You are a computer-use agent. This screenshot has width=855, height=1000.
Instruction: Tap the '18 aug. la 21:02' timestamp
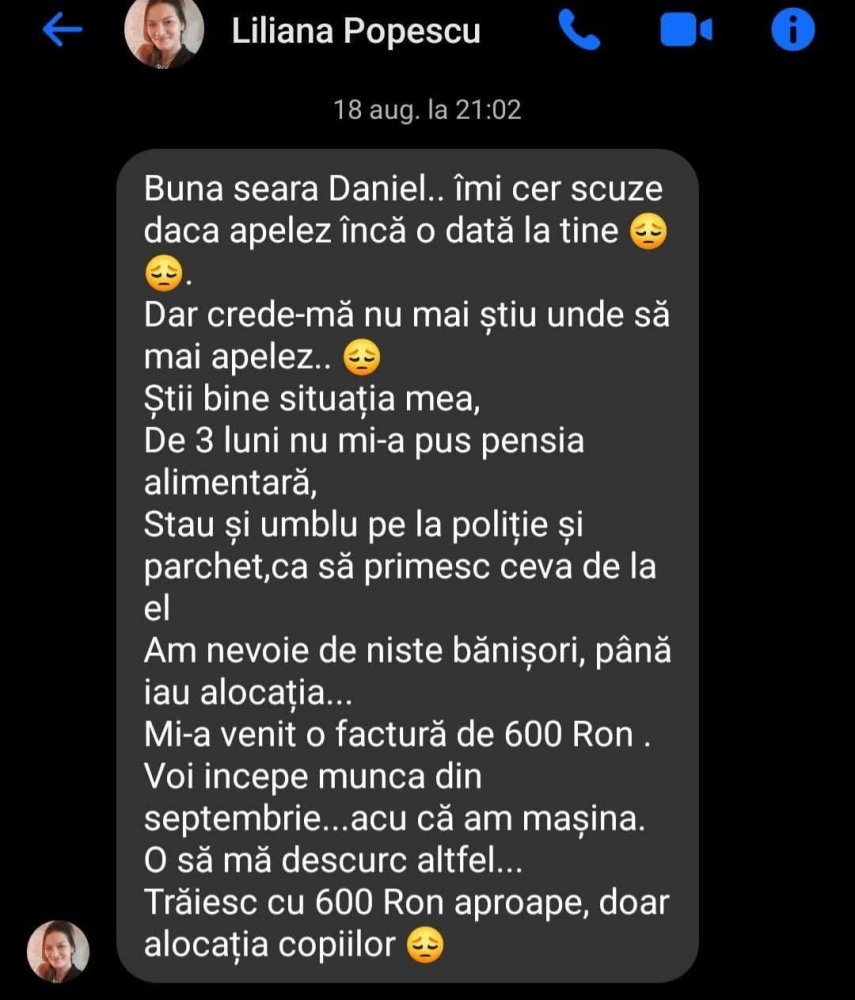428,111
